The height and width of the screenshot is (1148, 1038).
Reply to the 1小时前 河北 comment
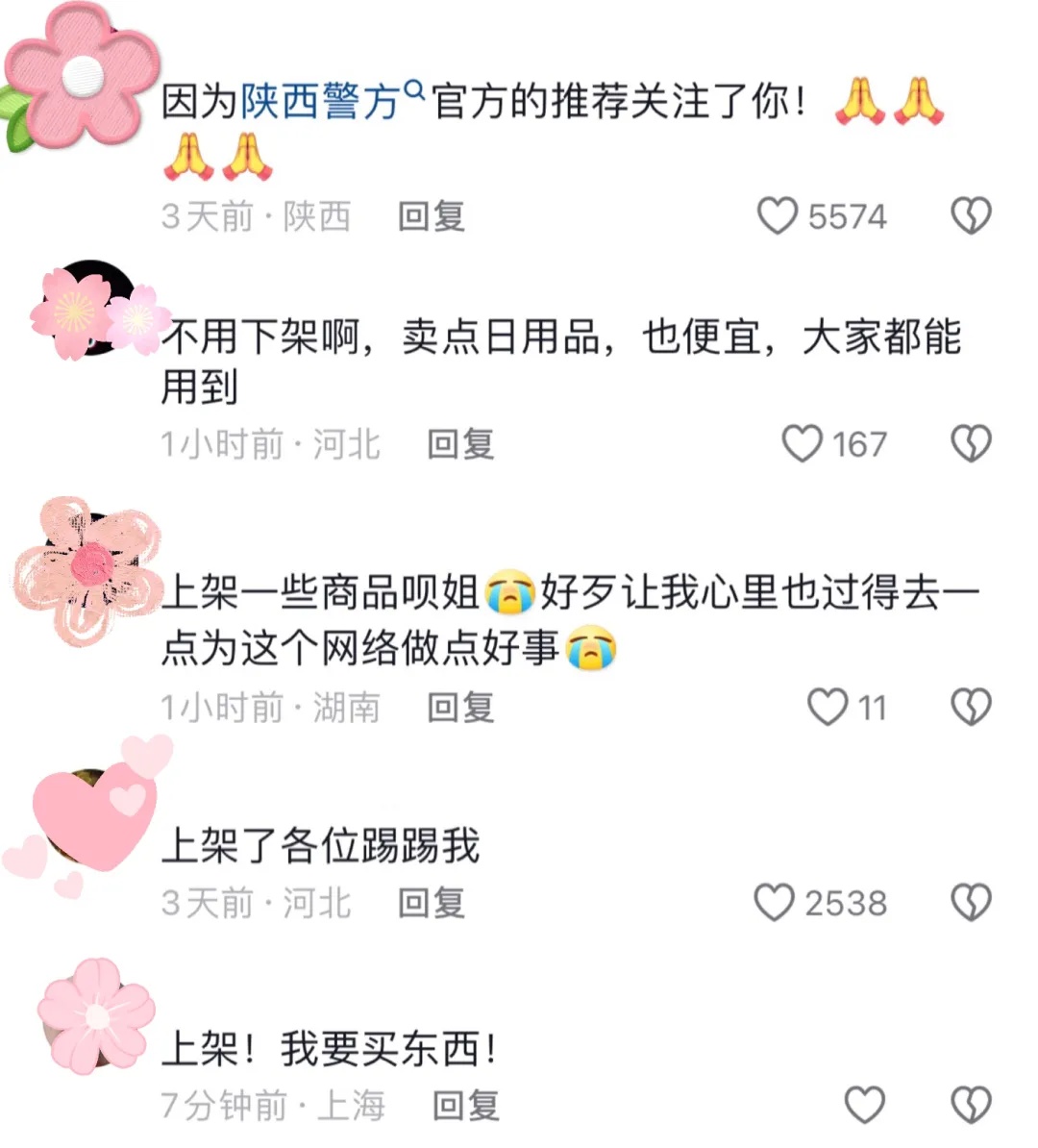(460, 444)
